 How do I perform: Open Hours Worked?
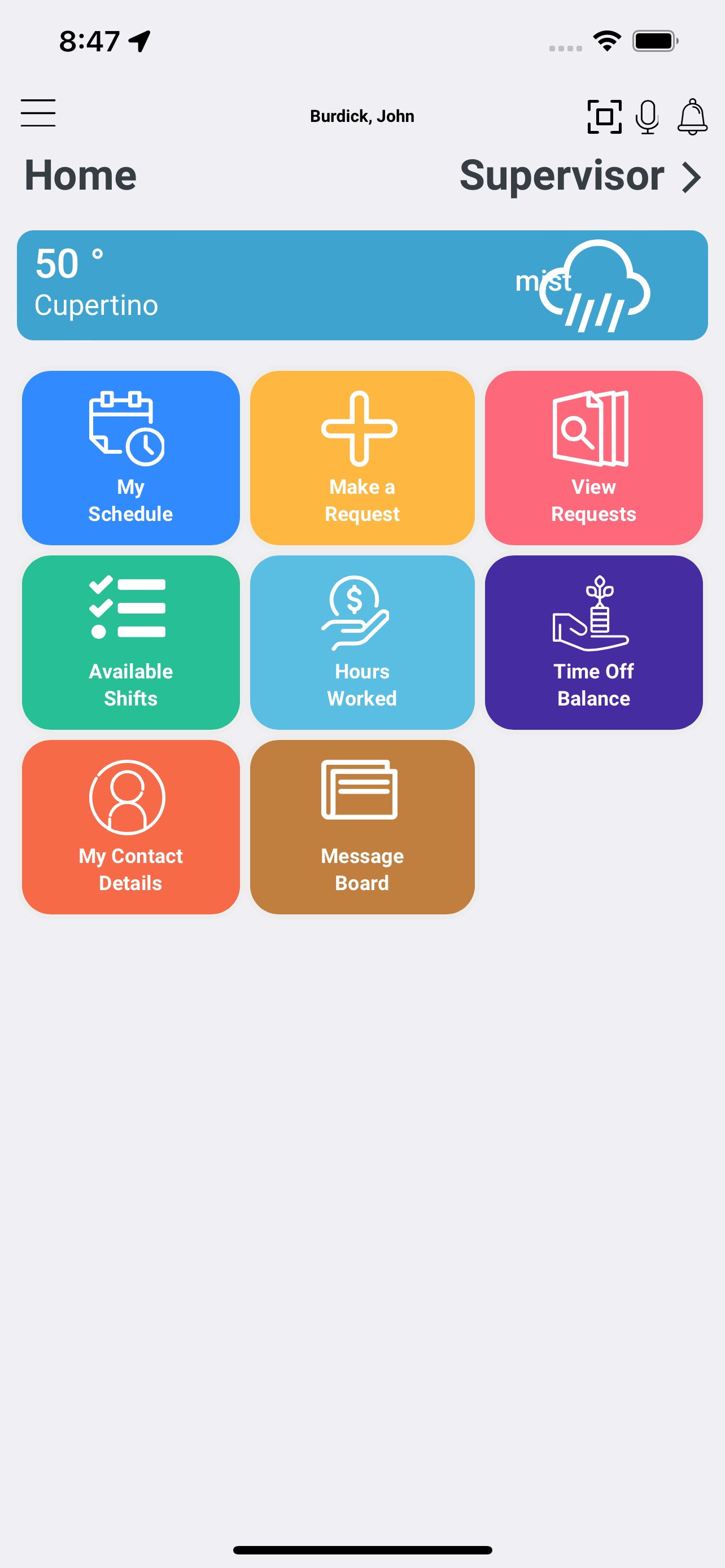pyautogui.click(x=361, y=642)
